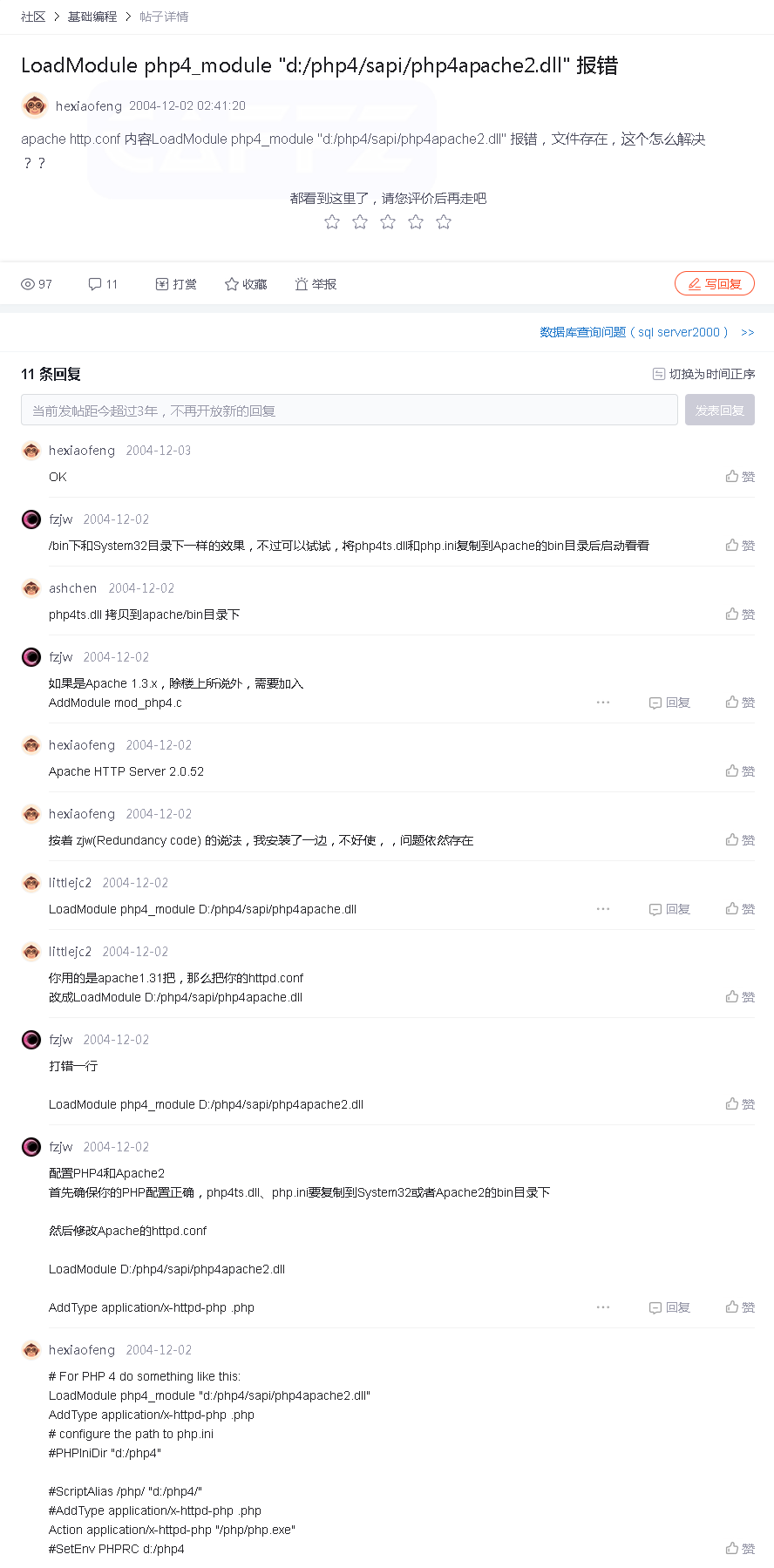Image resolution: width=774 pixels, height=1568 pixels.
Task: Rate the post with the fifth star
Action: pos(444,222)
